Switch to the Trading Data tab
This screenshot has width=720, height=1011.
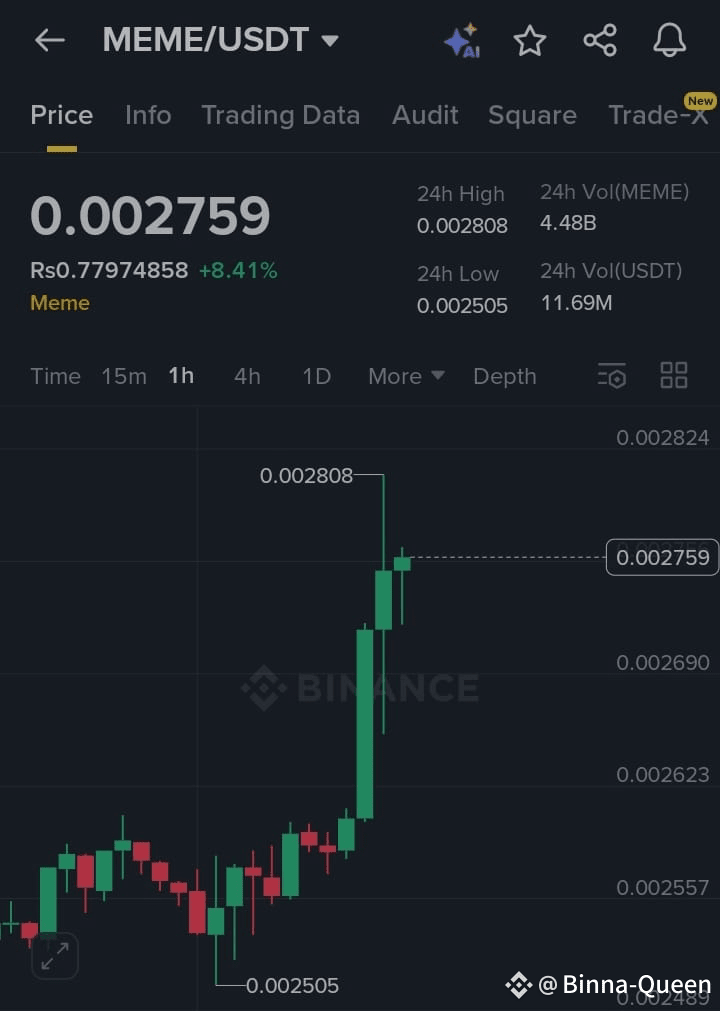280,115
